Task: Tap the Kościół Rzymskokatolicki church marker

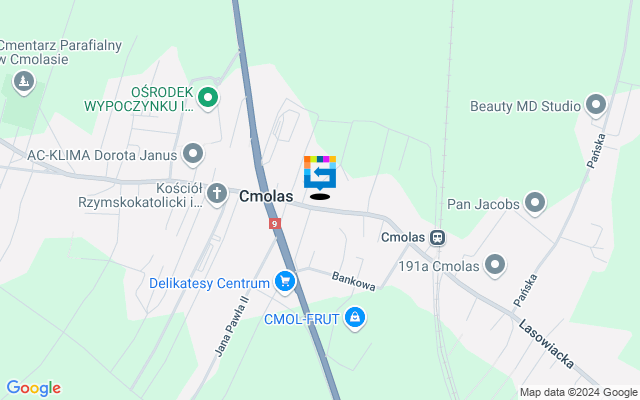Action: coord(217,191)
